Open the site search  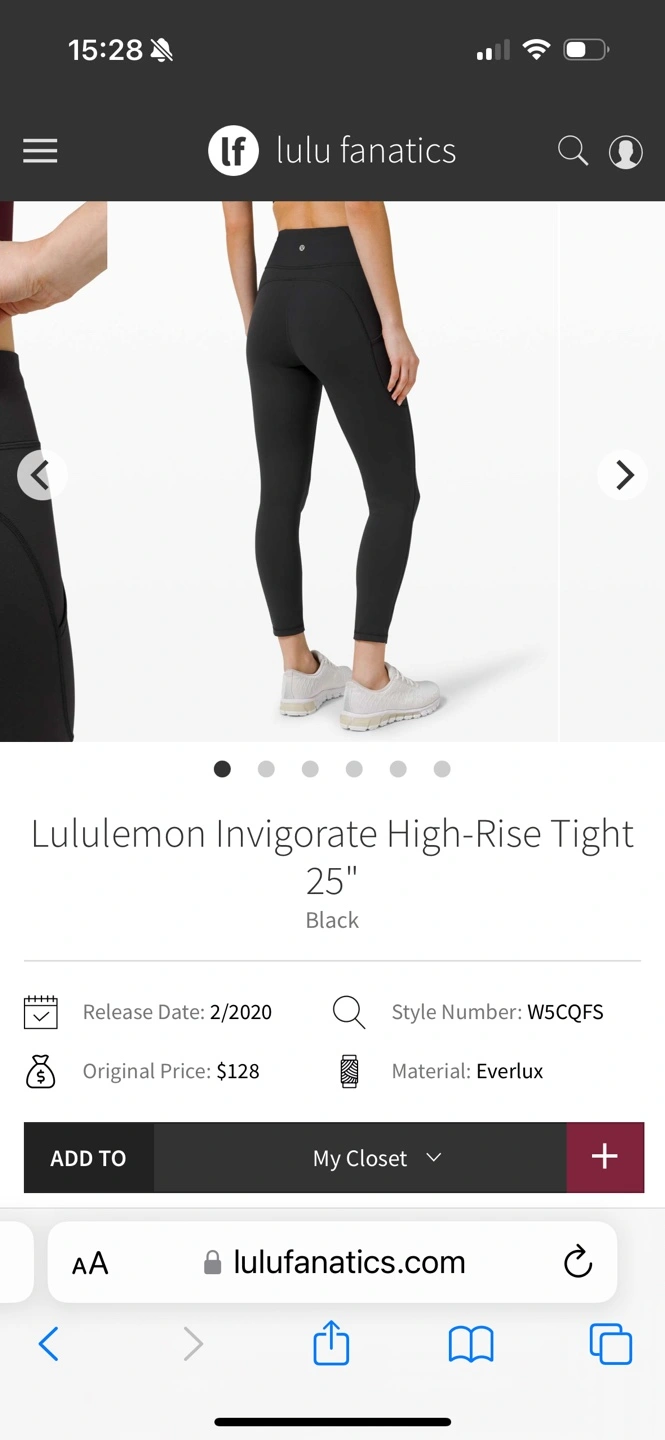(x=573, y=151)
